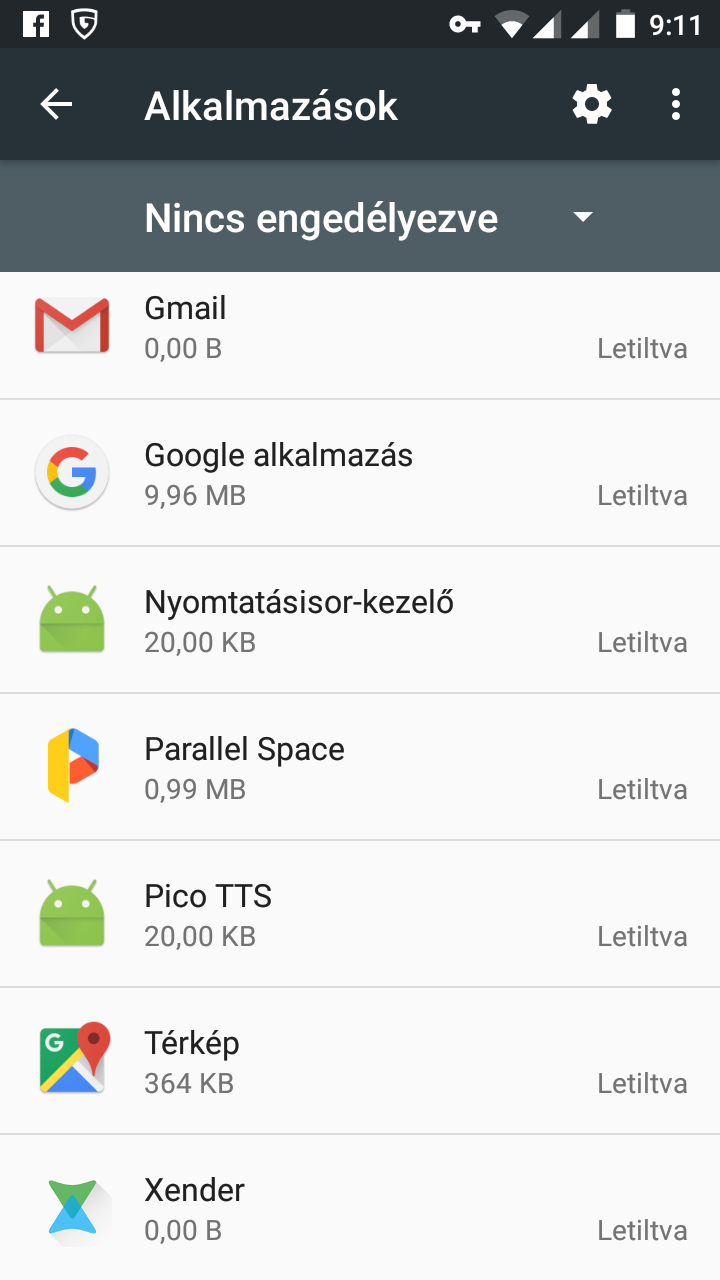View the Parallel Space app entry
The height and width of the screenshot is (1280, 720).
pyautogui.click(x=360, y=768)
